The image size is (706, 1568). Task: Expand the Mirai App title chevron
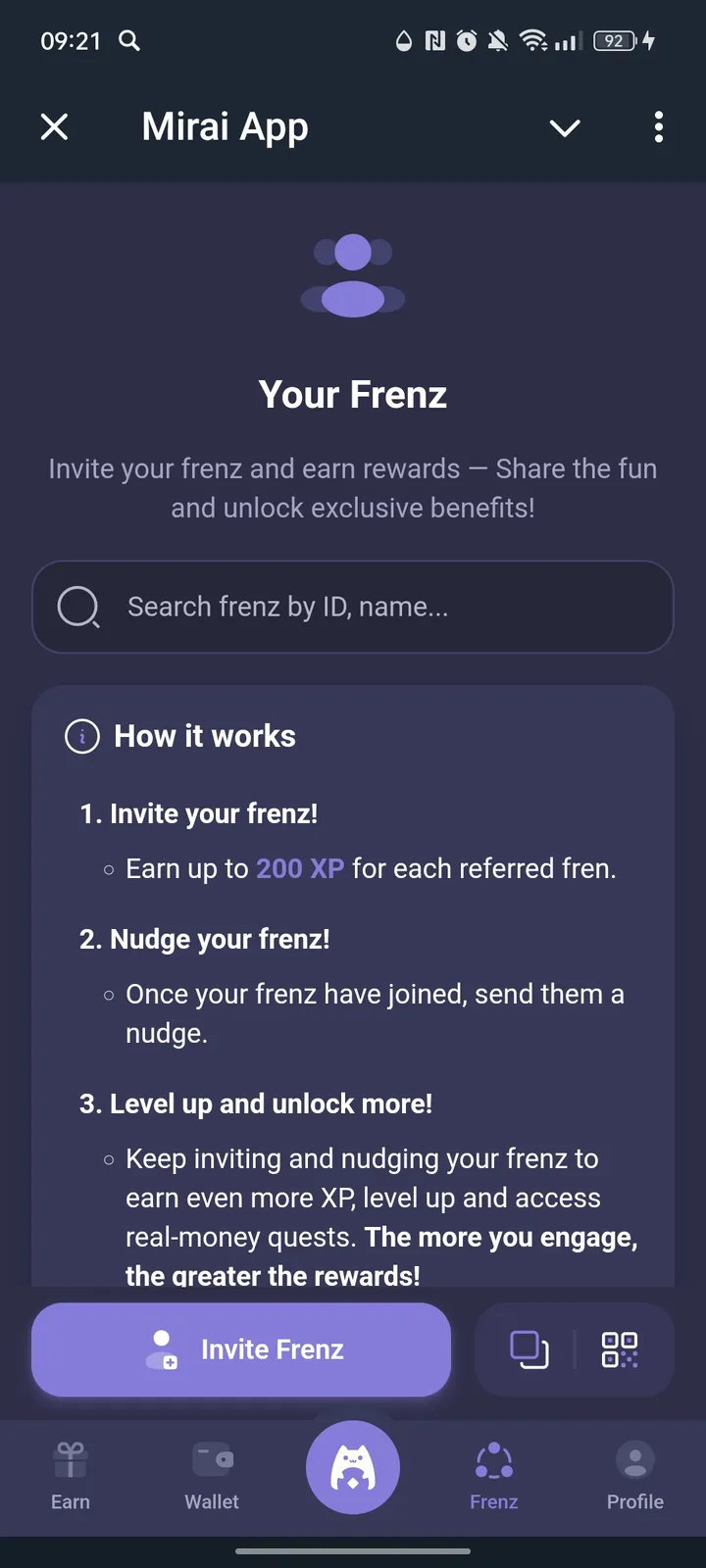[565, 127]
